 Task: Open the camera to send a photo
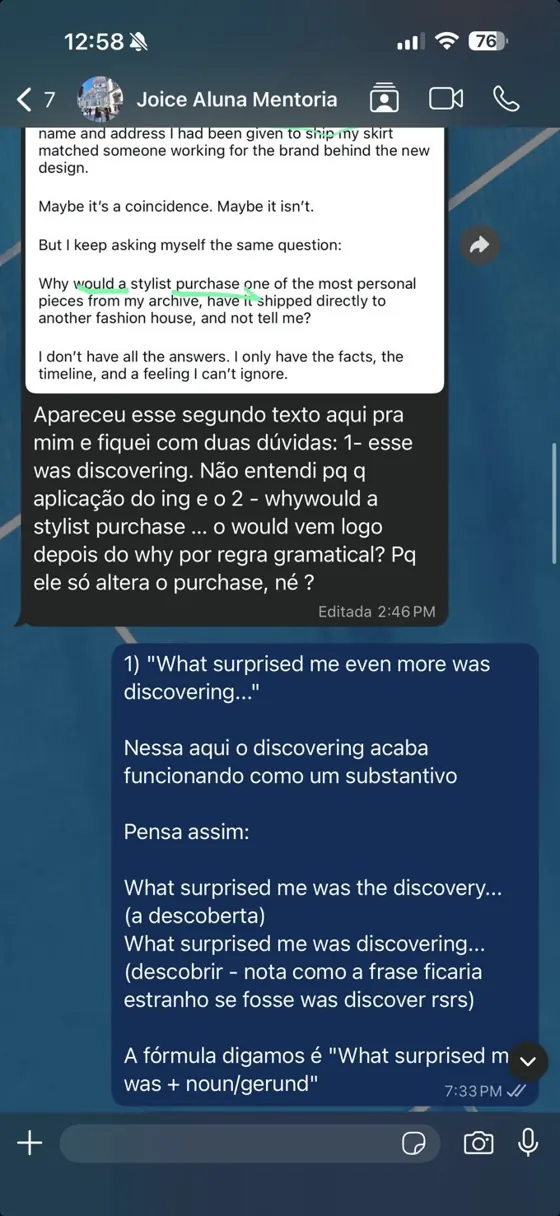pos(479,1143)
